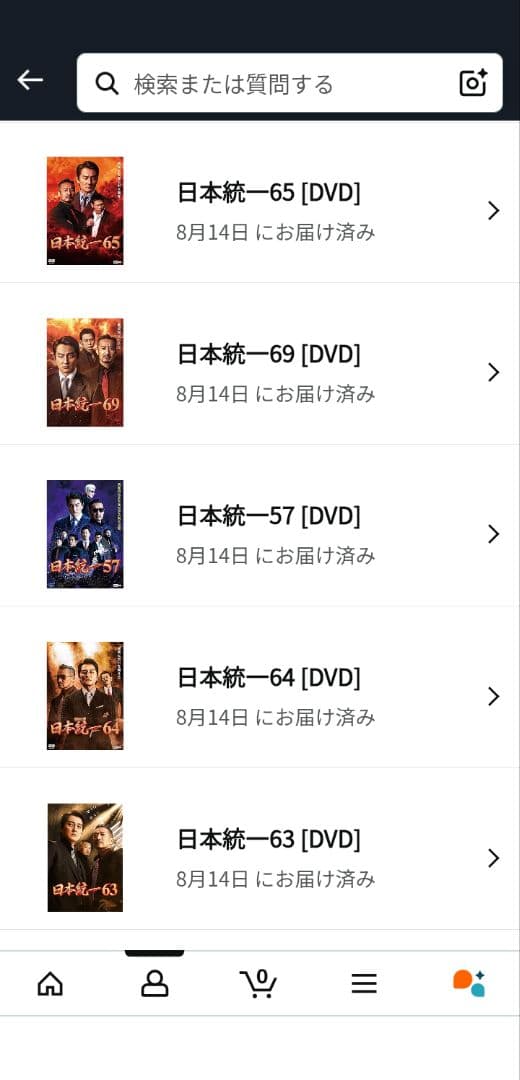Screen dimensions: 520x1080
Task: Open the hamburger menu tab
Action: click(364, 984)
